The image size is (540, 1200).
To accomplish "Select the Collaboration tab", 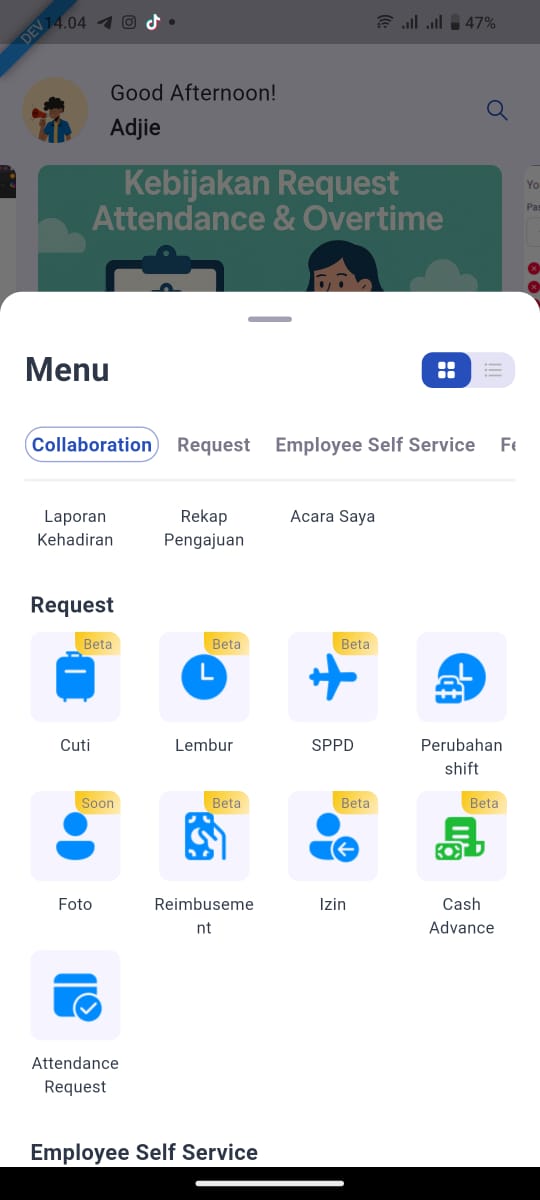I will (92, 445).
